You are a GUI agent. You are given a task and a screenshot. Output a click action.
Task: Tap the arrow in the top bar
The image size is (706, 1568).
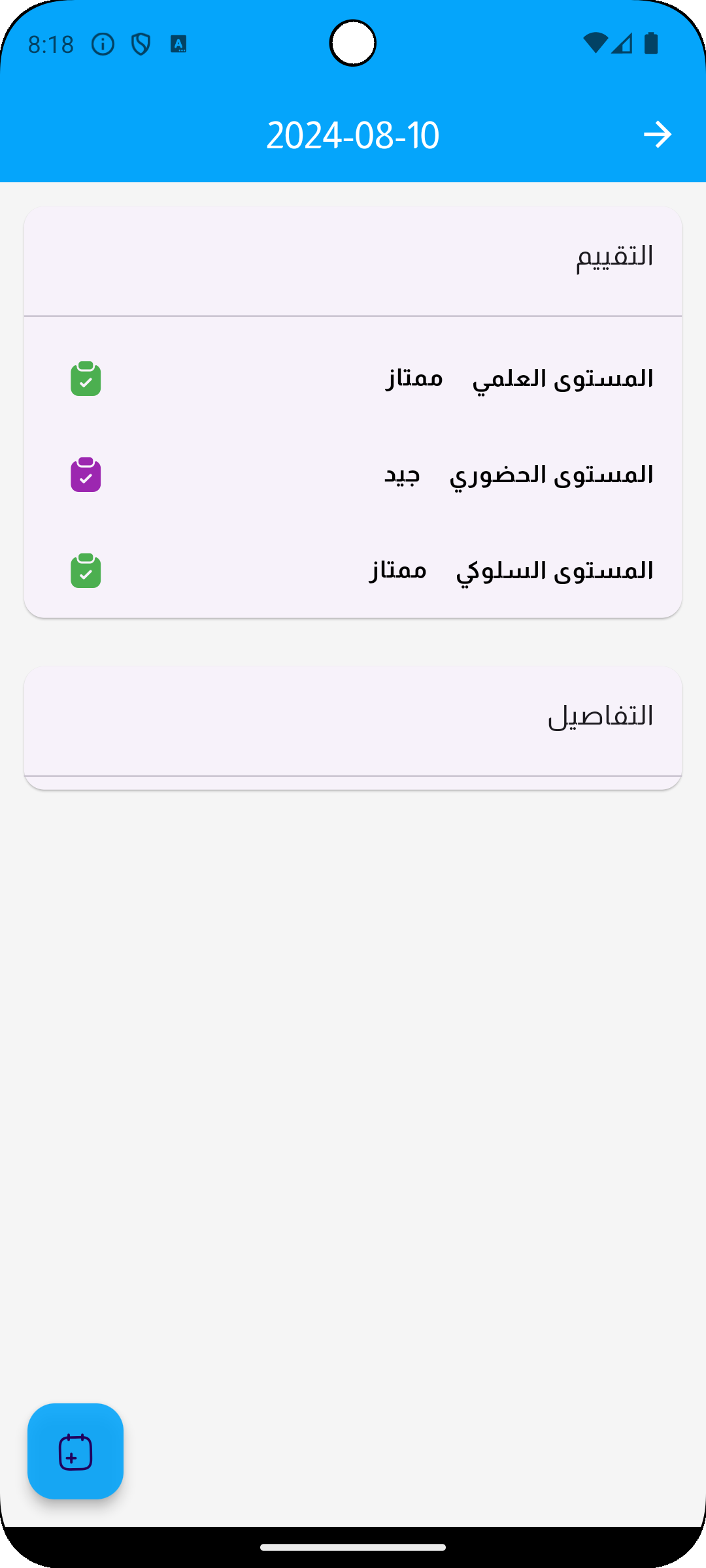coord(657,135)
